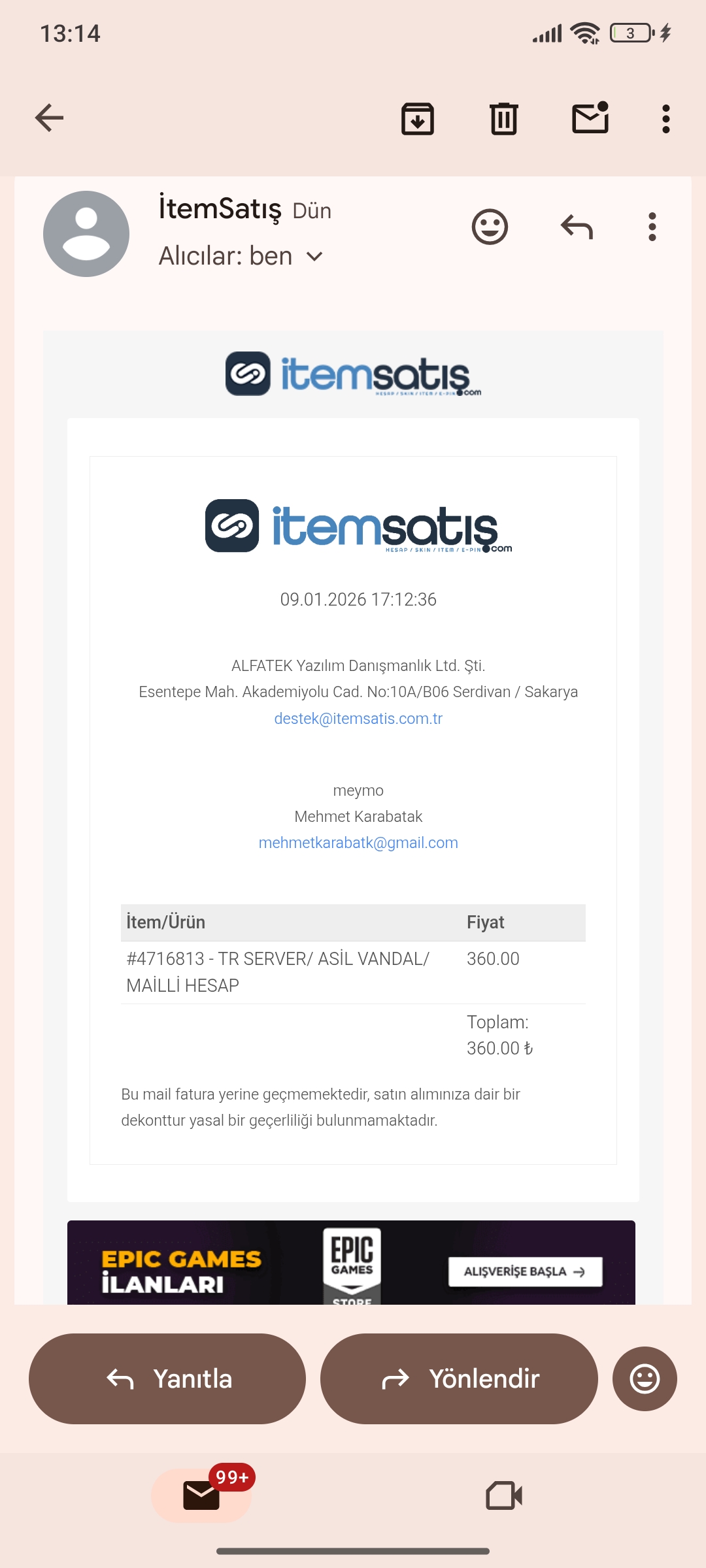This screenshot has width=706, height=1568.
Task: Tap the Yanıtla button
Action: pos(167,1379)
